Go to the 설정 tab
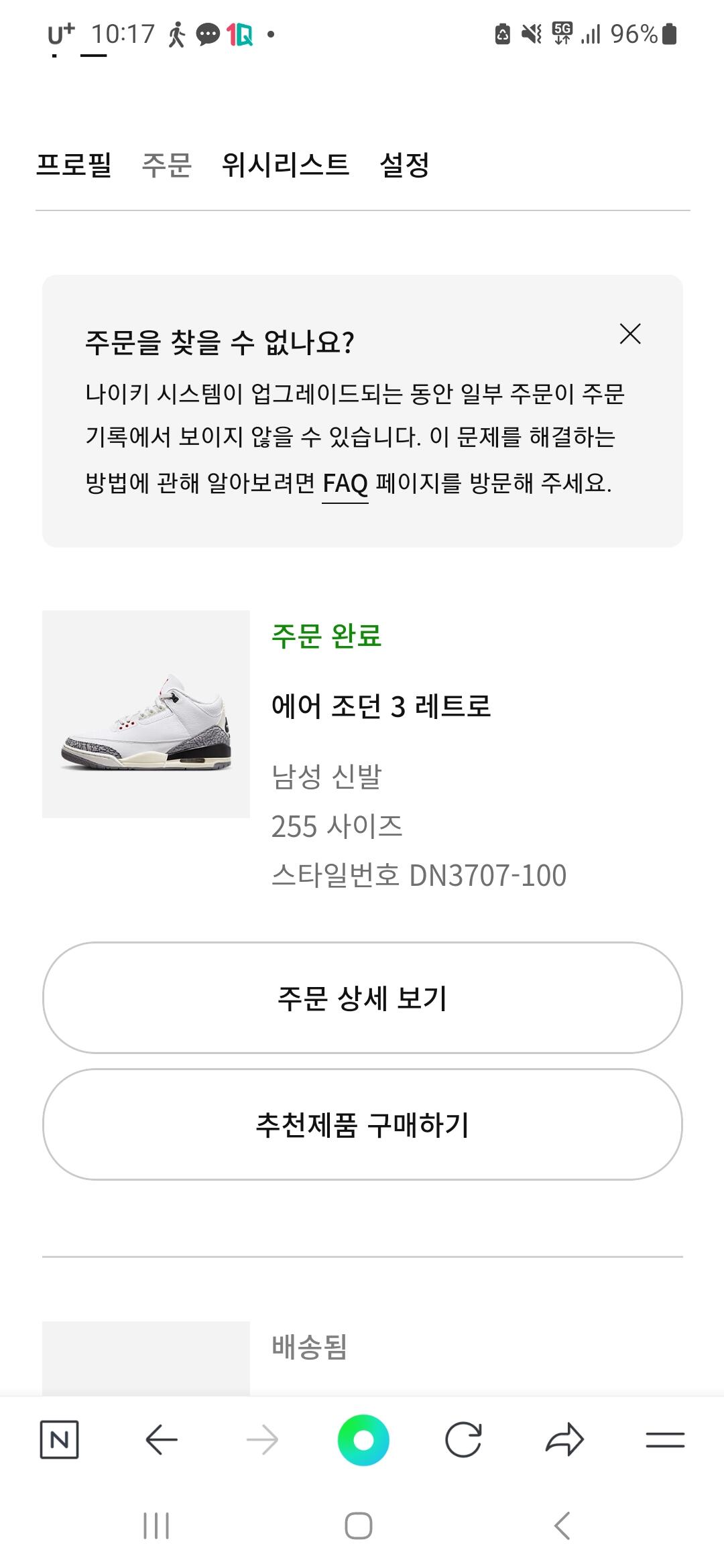The image size is (724, 1568). tap(404, 165)
